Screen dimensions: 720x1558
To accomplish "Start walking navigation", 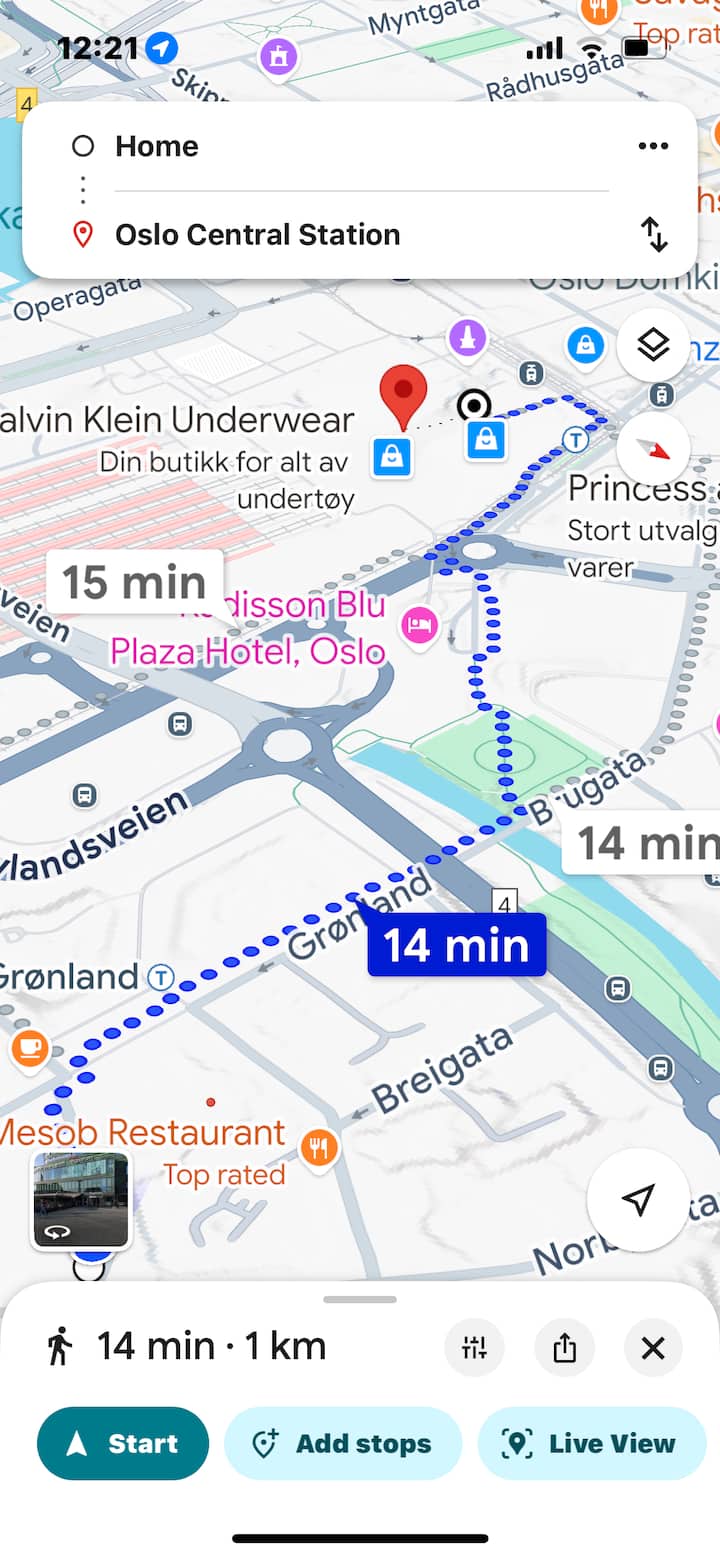I will [x=123, y=1443].
